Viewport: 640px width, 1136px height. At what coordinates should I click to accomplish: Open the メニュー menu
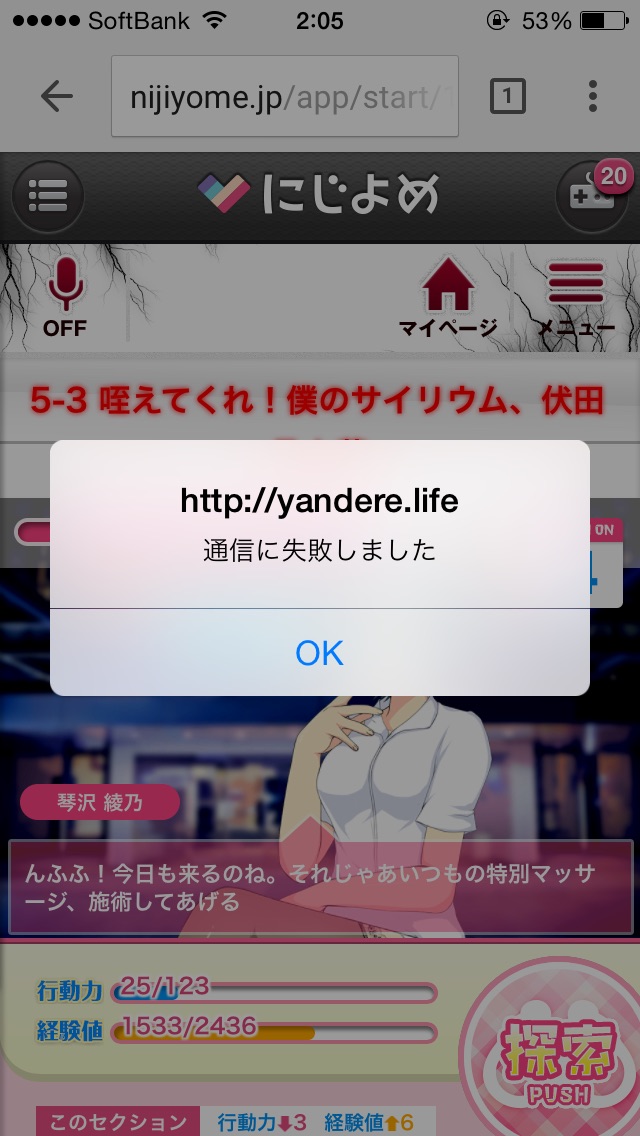pos(576,297)
